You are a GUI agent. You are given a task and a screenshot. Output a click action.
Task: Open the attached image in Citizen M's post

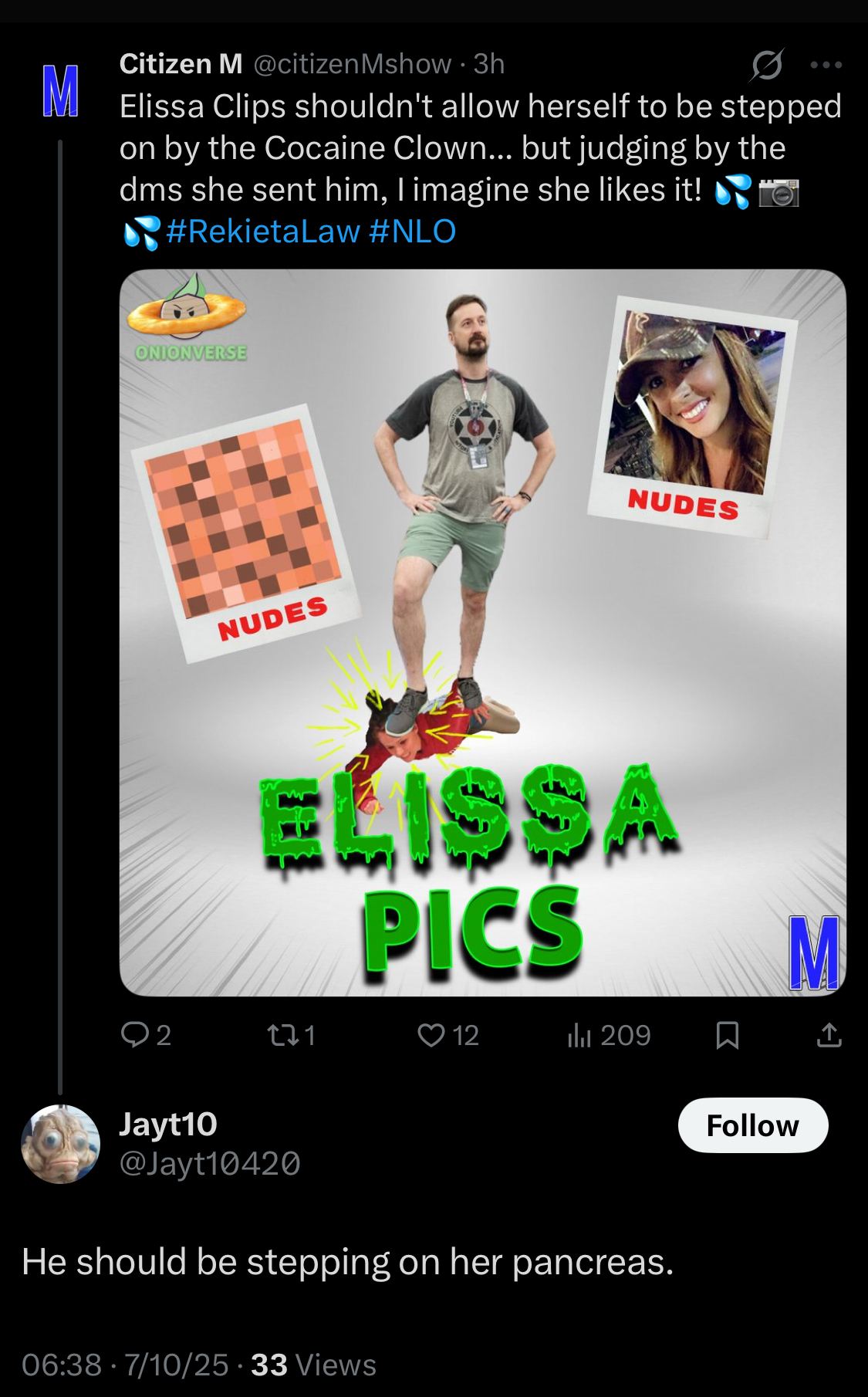[x=483, y=632]
